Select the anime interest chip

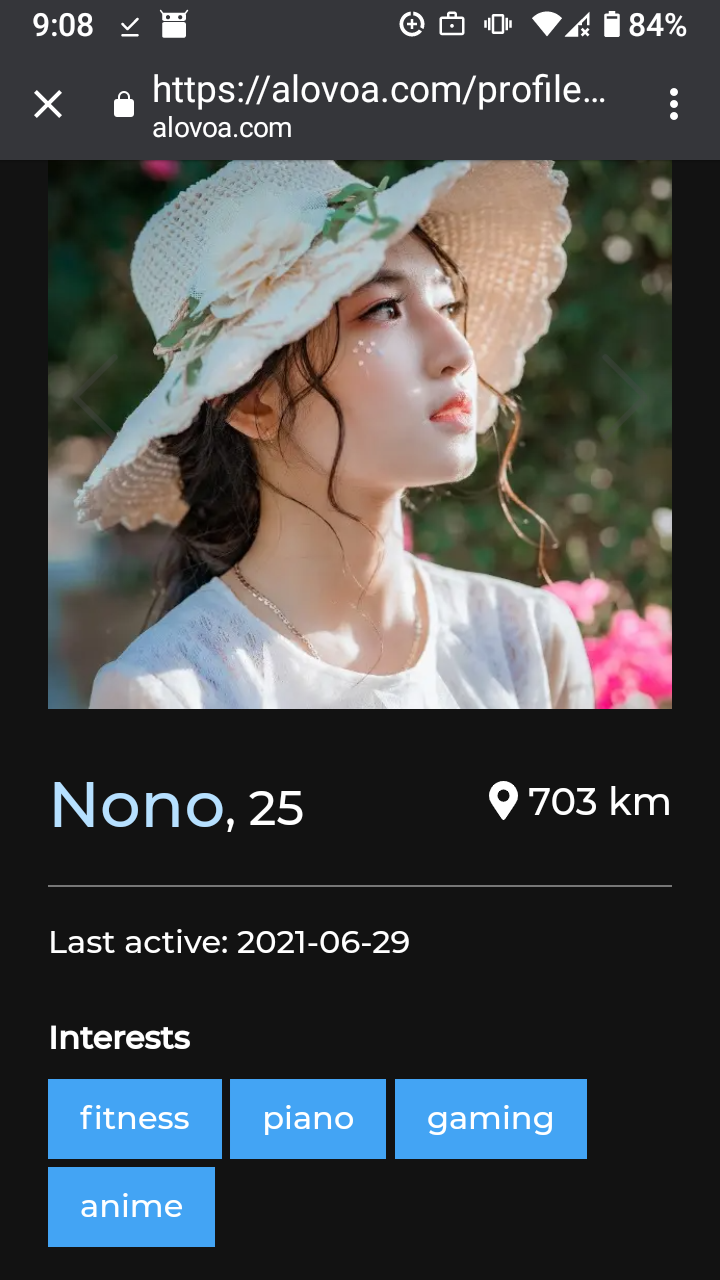[131, 1206]
